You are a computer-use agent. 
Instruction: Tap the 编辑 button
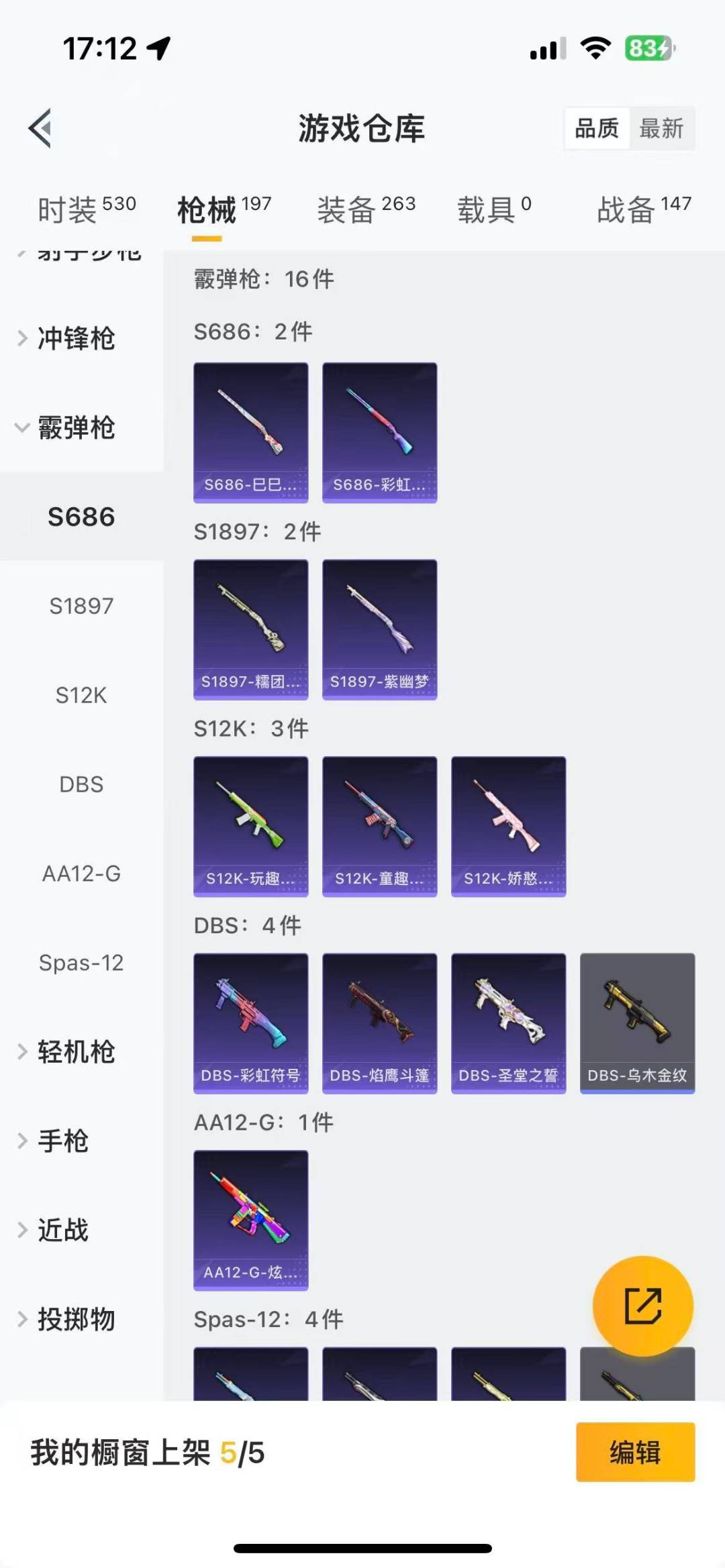[635, 1452]
